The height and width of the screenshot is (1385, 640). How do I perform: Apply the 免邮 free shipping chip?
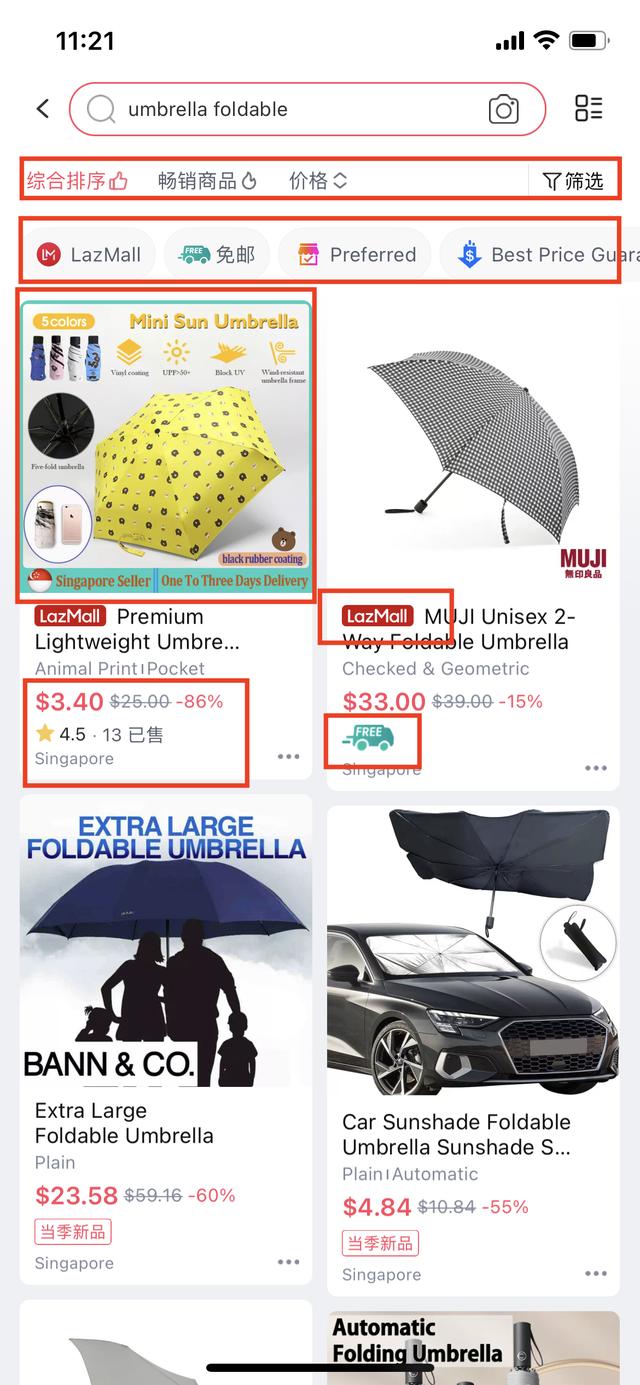(x=216, y=255)
